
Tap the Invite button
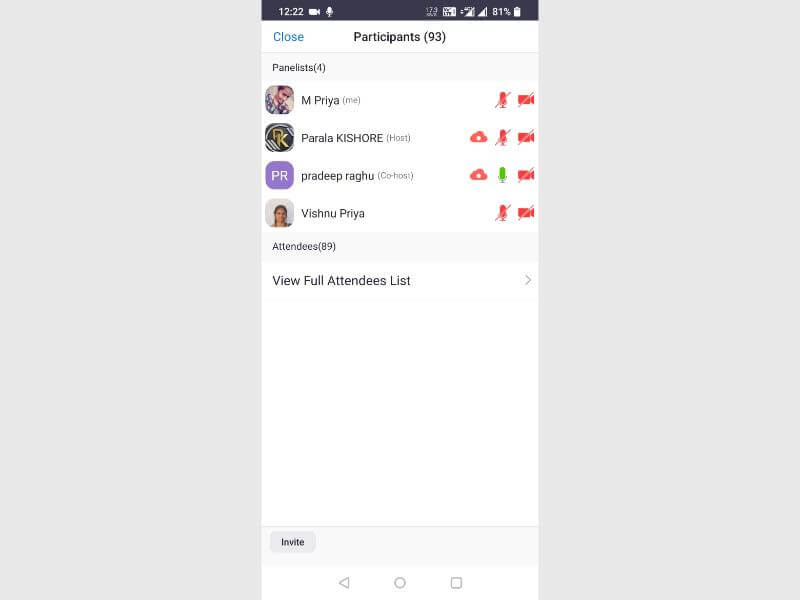[292, 542]
